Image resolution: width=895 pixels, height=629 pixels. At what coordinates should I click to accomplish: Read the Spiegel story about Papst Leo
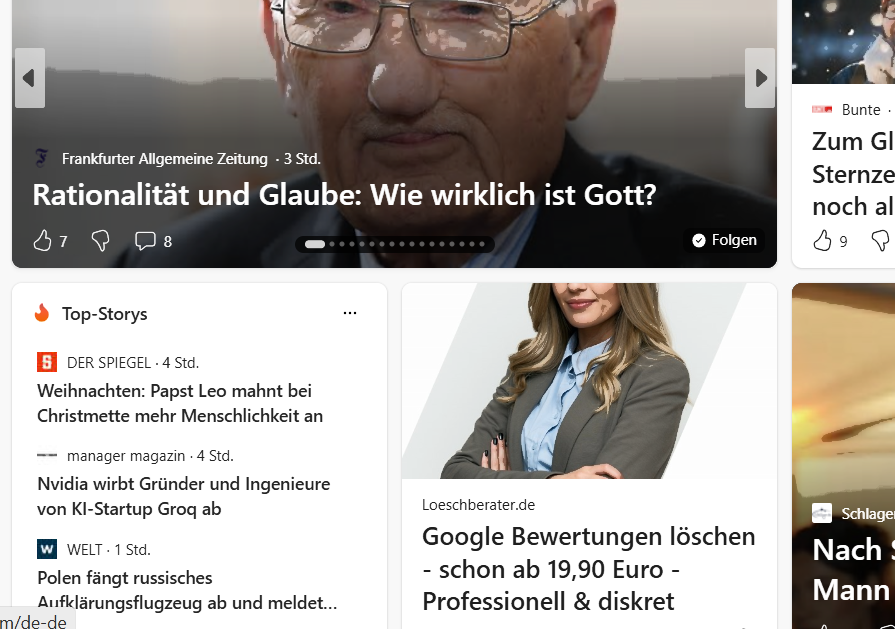tap(180, 403)
